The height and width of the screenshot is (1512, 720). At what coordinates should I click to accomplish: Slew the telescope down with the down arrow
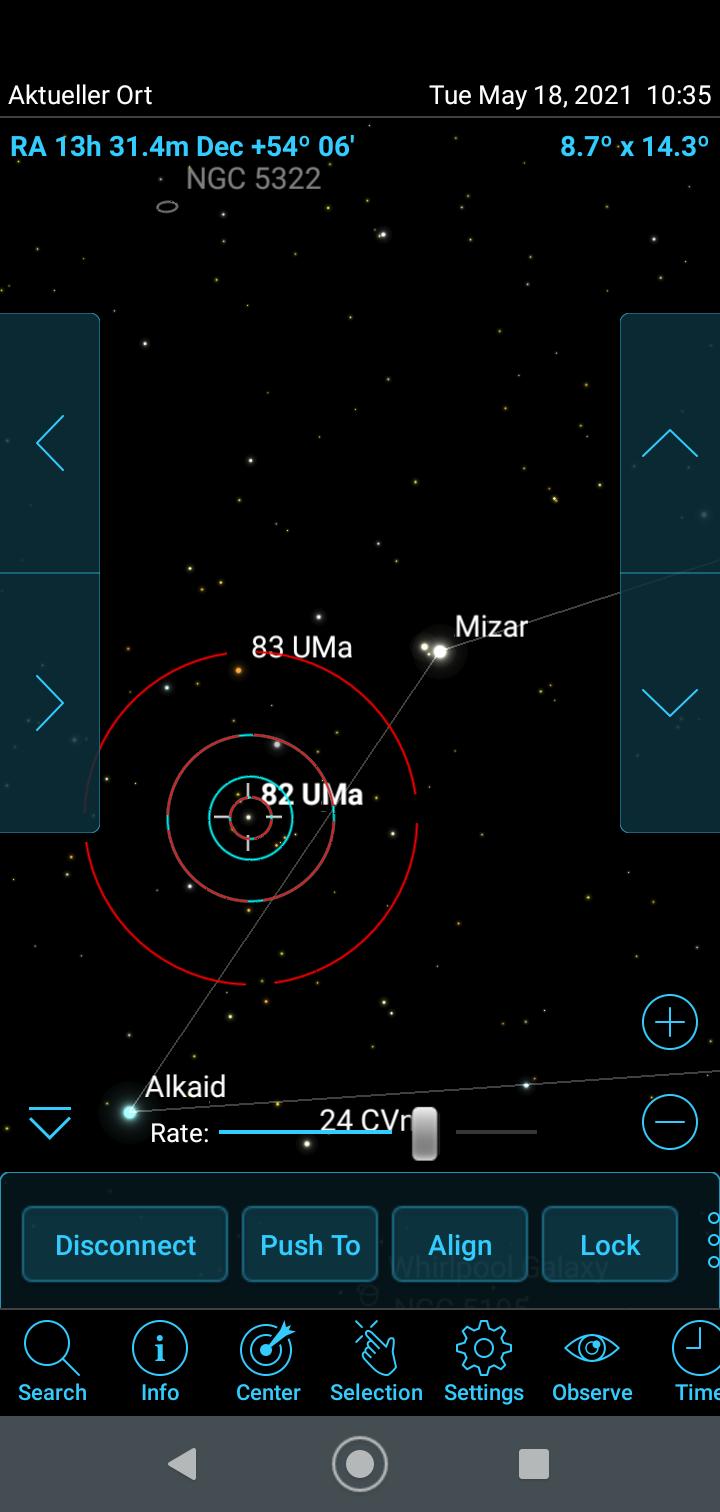pos(669,702)
